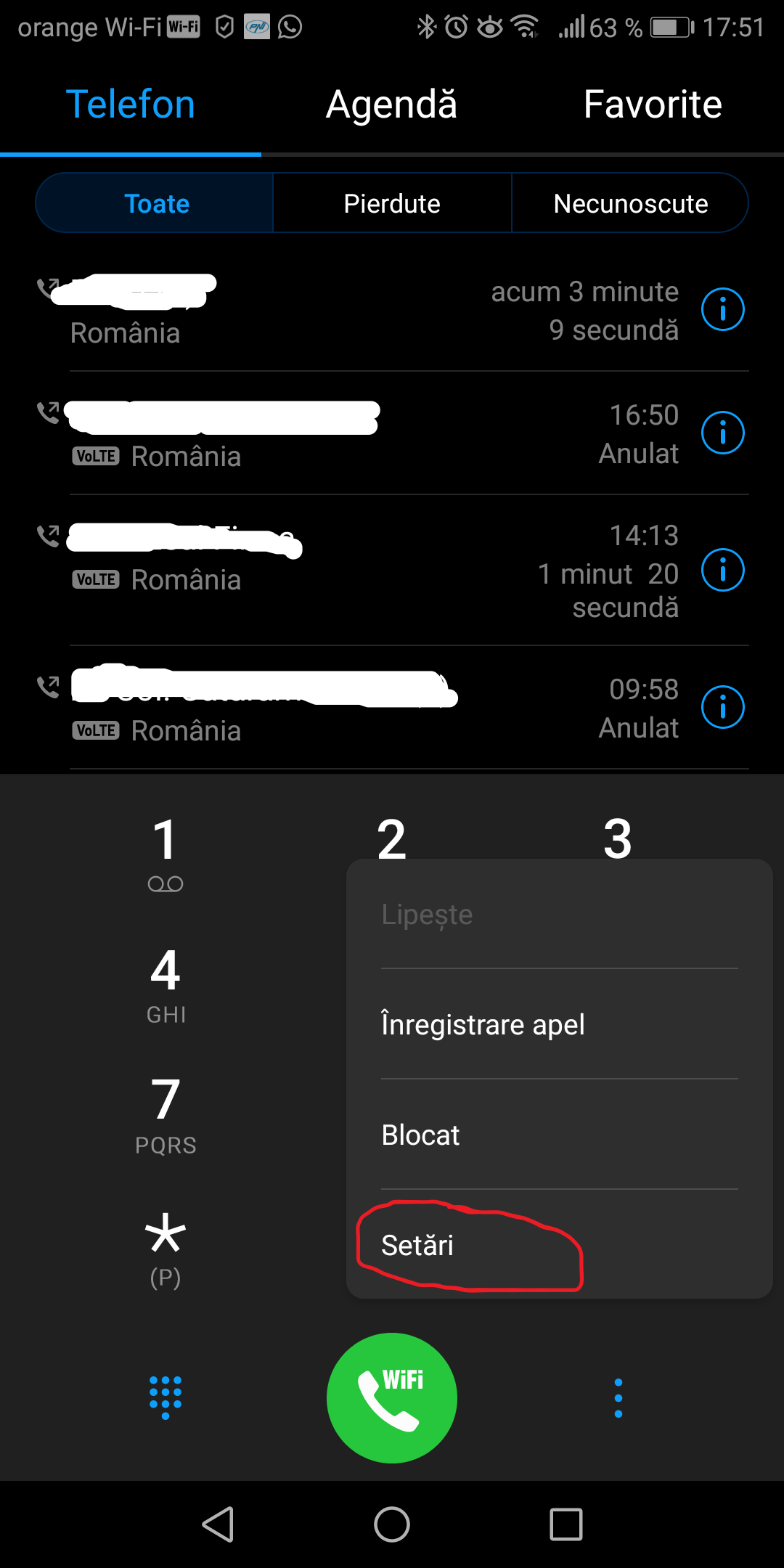Go back with the system back button
Image resolution: width=784 pixels, height=1568 pixels.
coord(218,1524)
